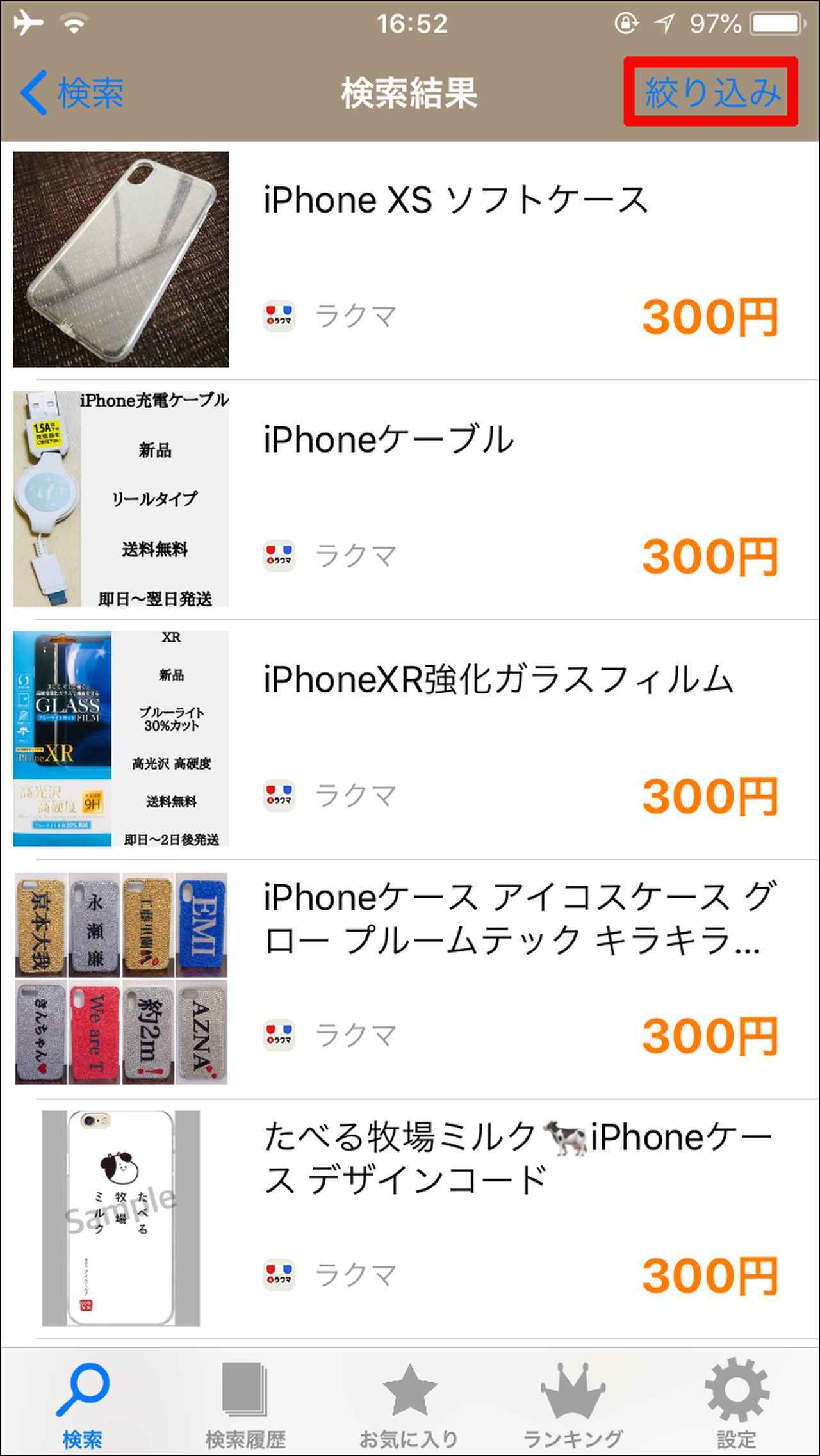Tap the 検索 tab in the bottom bar
The height and width of the screenshot is (1456, 820).
(x=82, y=1403)
